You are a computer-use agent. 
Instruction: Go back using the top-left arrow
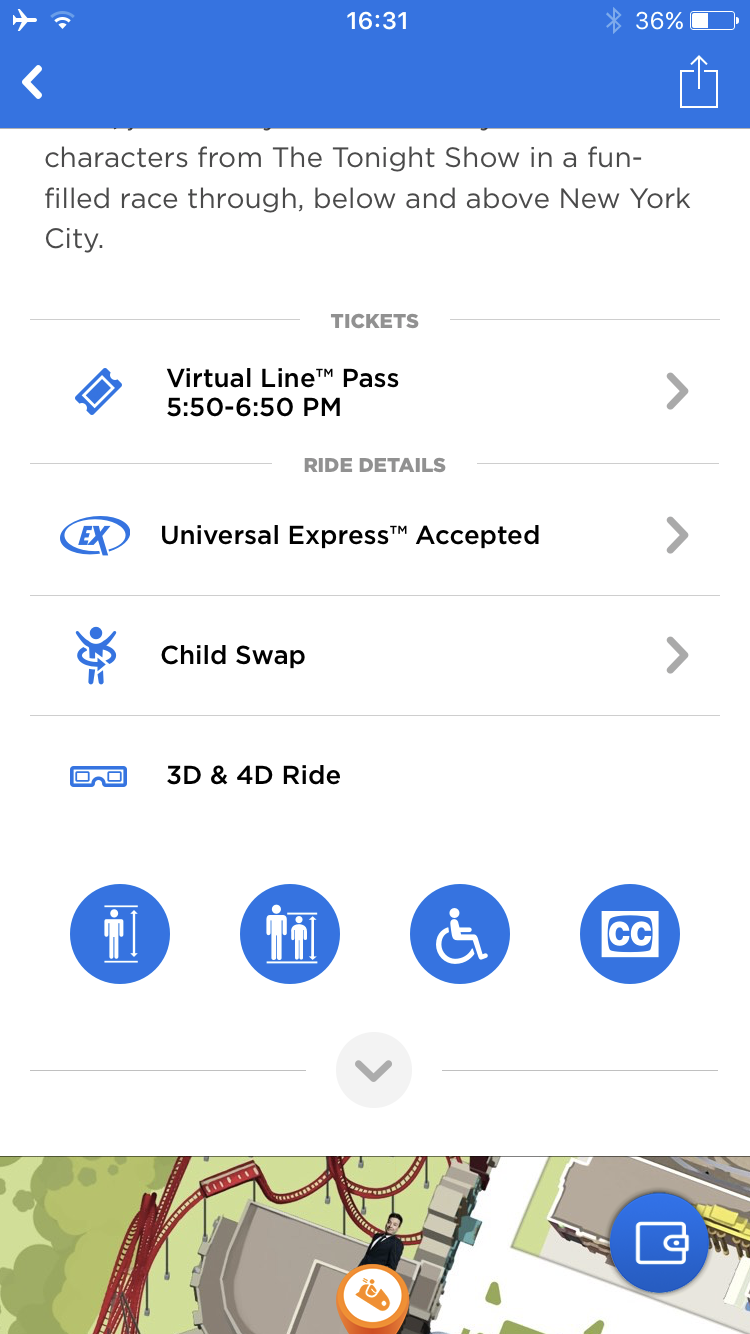(33, 83)
